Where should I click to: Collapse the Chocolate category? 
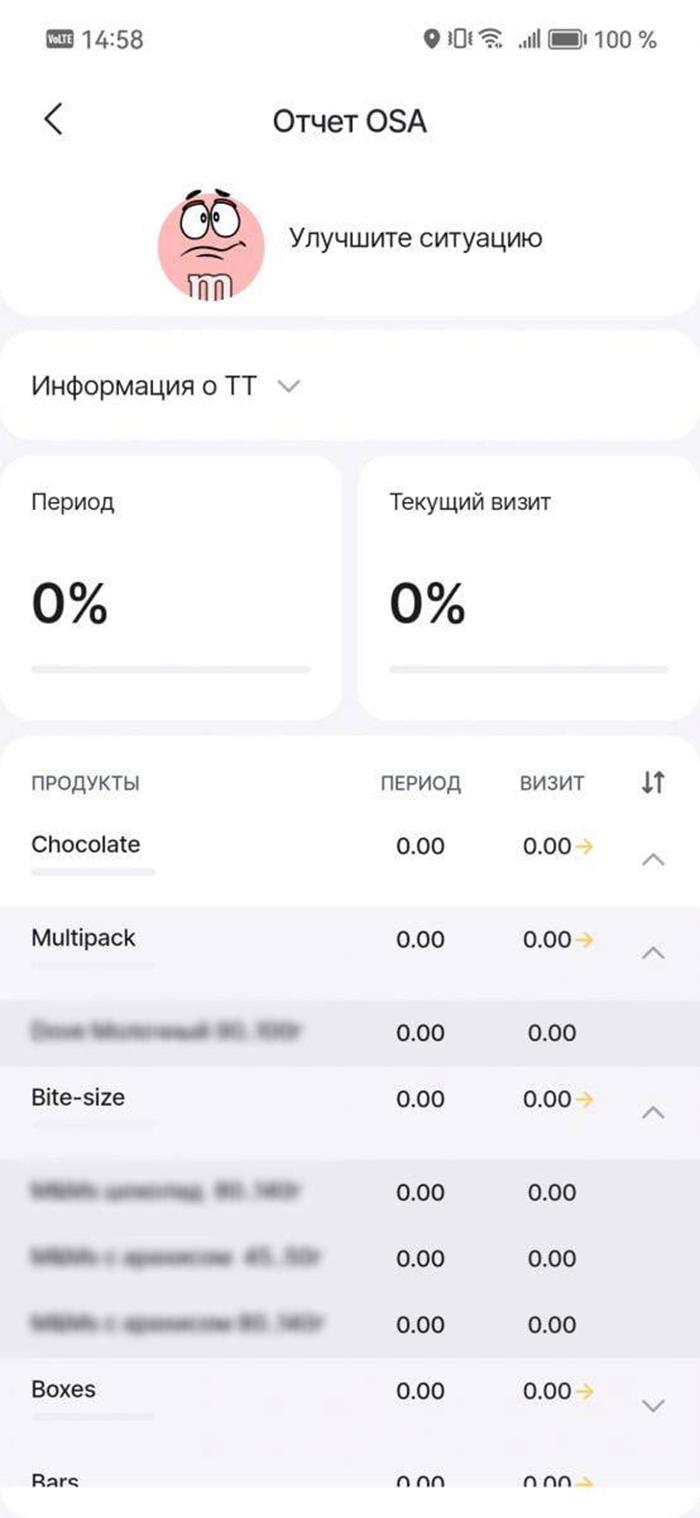tap(653, 859)
